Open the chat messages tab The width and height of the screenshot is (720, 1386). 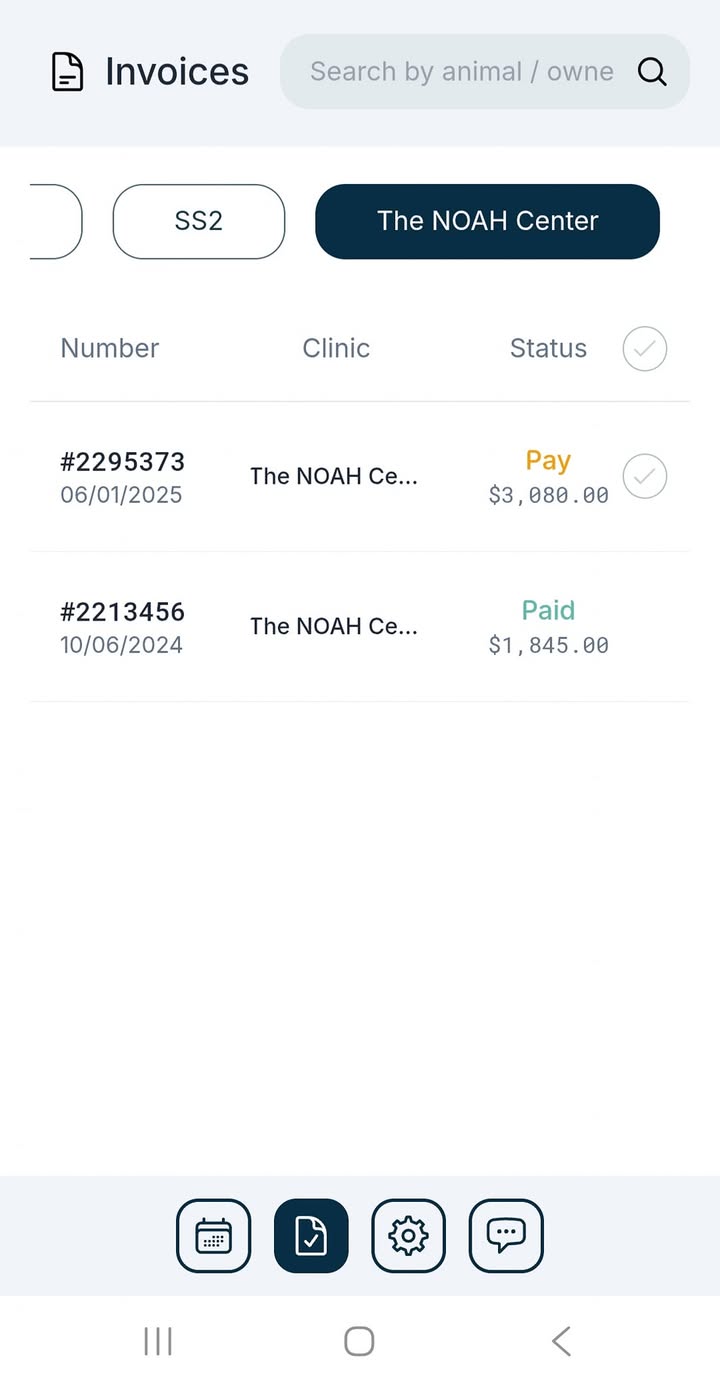tap(506, 1236)
